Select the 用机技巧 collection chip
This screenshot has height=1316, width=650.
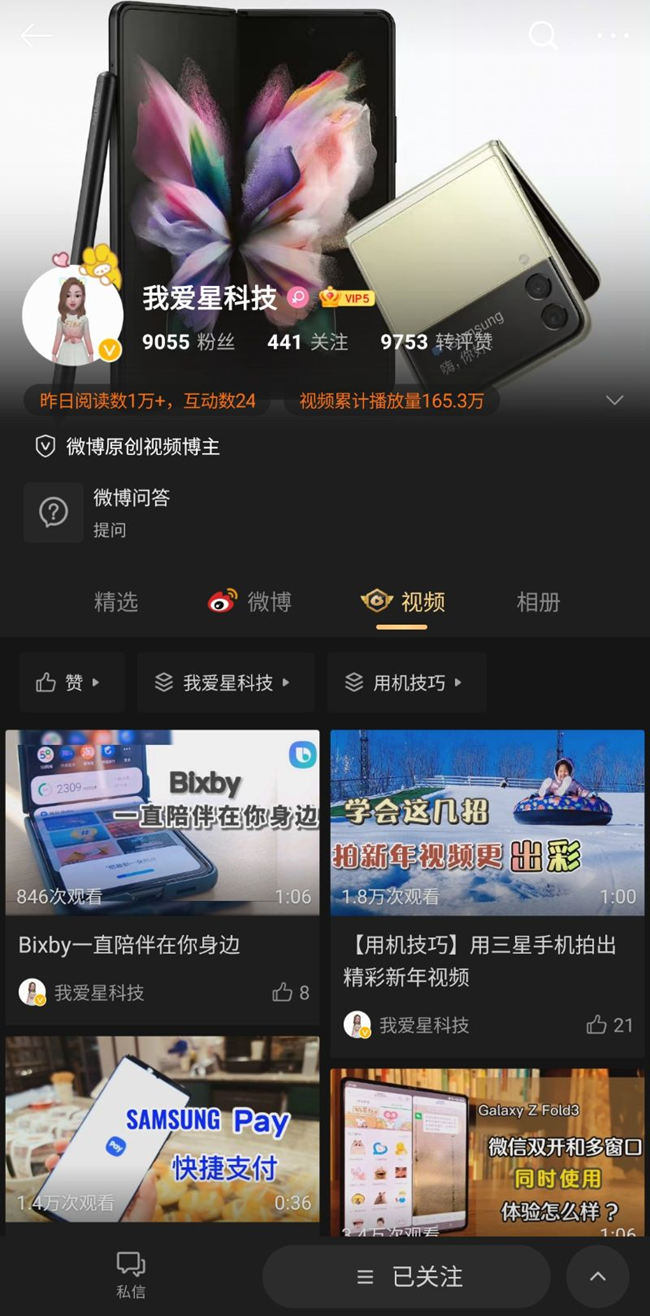tap(407, 682)
